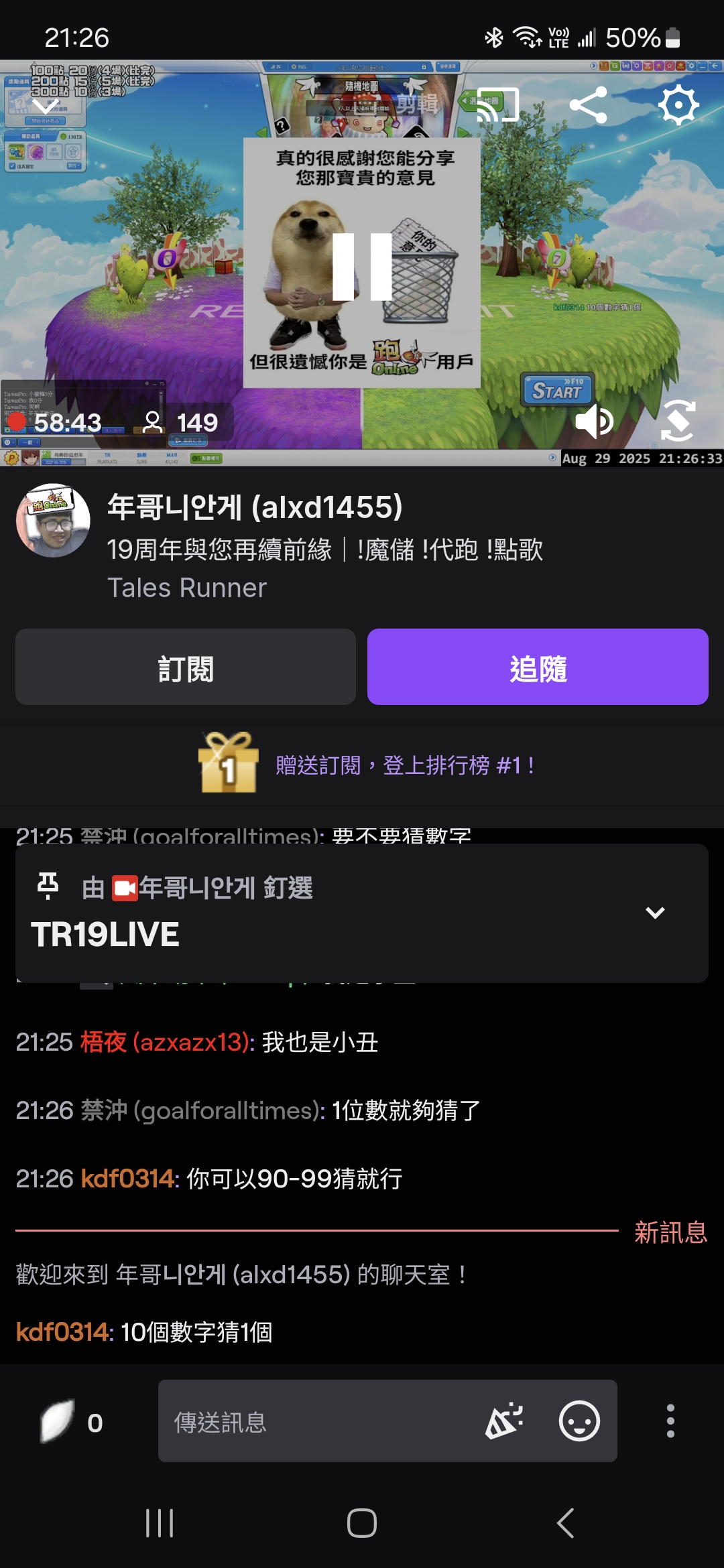Expand the pinned TR19LIVE message
This screenshot has height=1568, width=724.
tap(654, 913)
